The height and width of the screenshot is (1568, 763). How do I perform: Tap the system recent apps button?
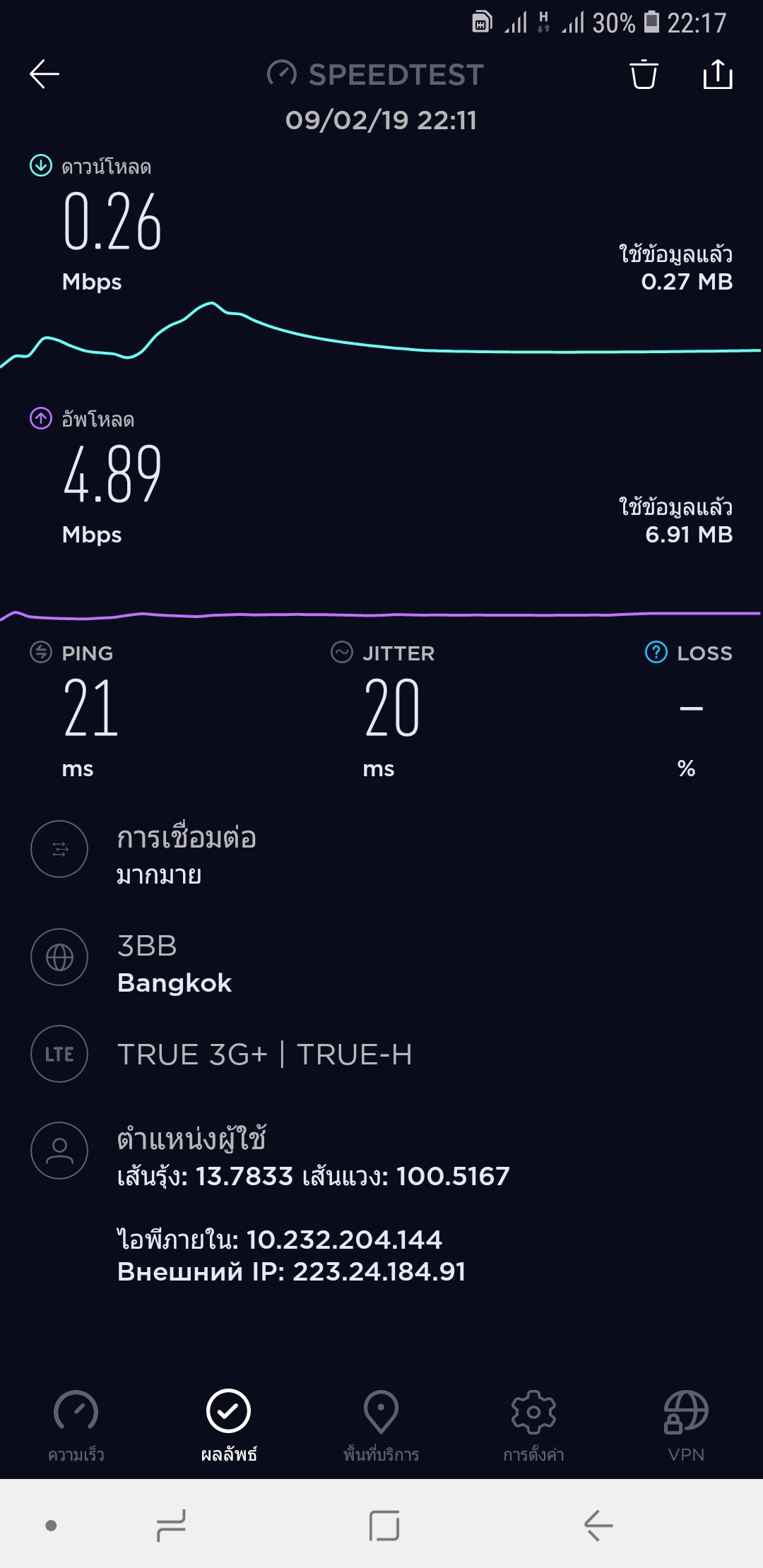tap(171, 1526)
